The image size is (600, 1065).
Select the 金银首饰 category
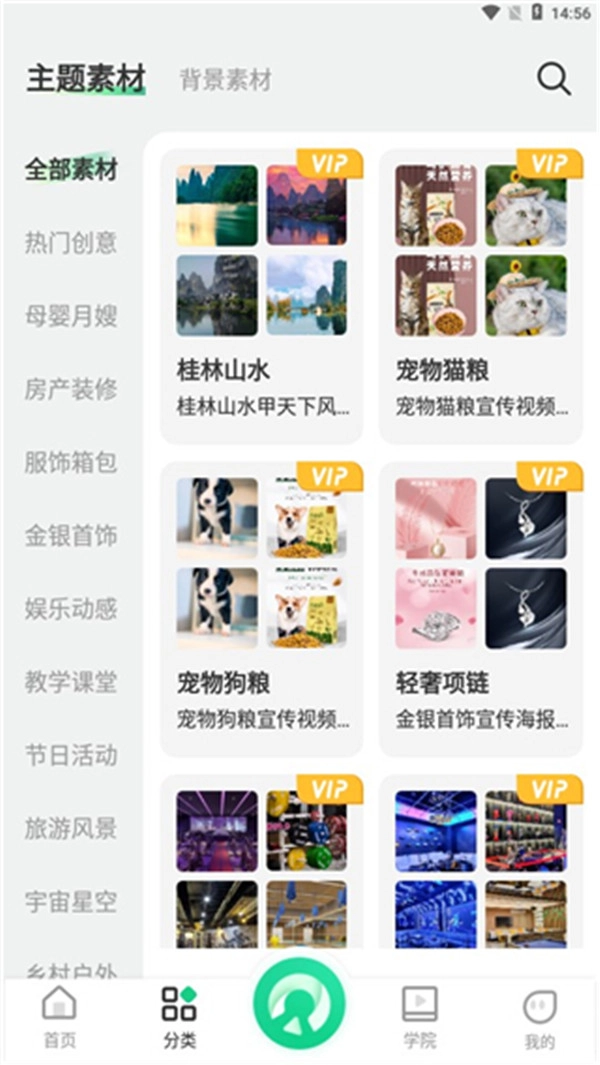pyautogui.click(x=71, y=535)
